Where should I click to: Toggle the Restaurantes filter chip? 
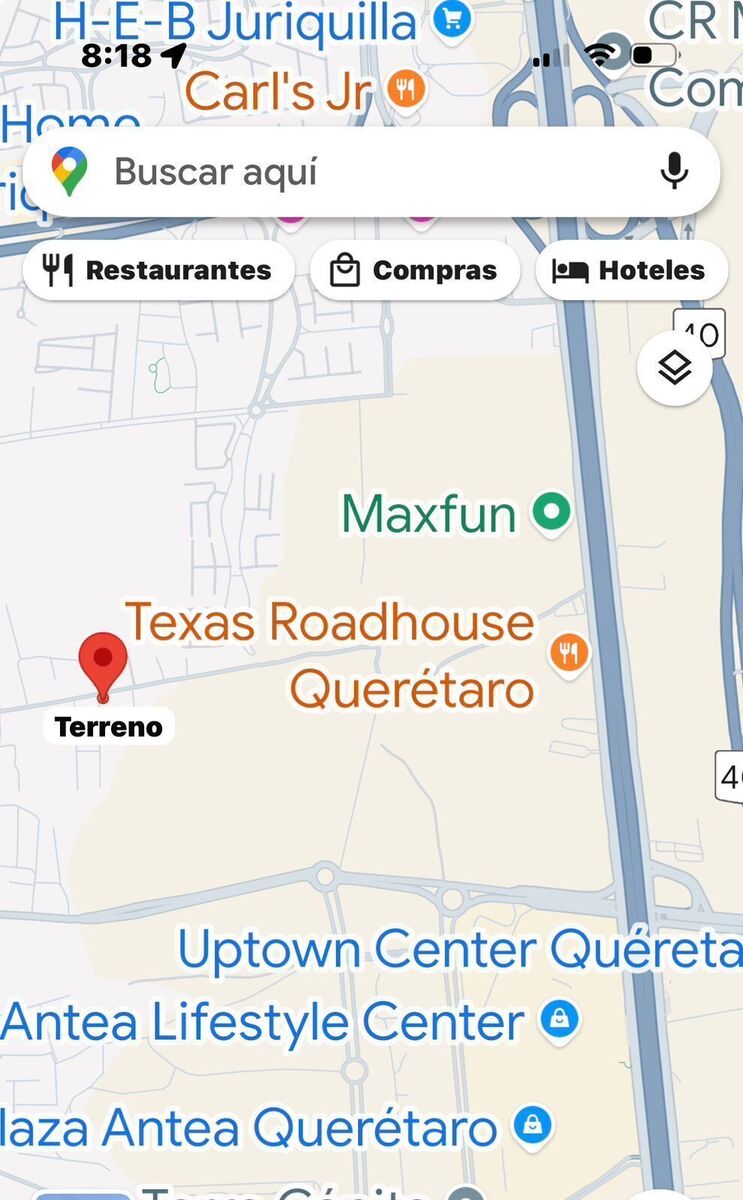(x=158, y=269)
